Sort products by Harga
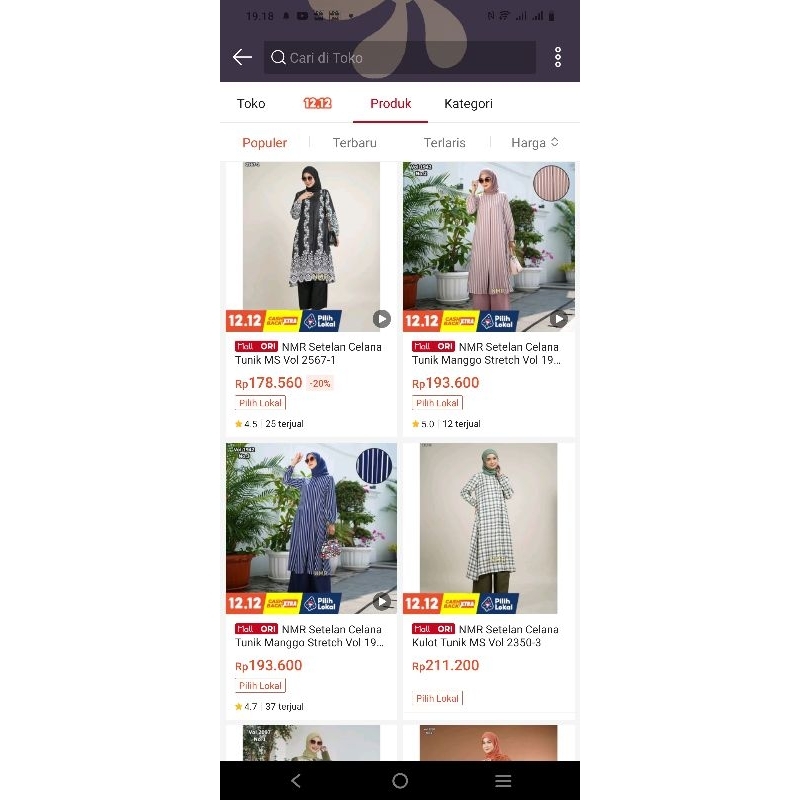 pyautogui.click(x=534, y=143)
